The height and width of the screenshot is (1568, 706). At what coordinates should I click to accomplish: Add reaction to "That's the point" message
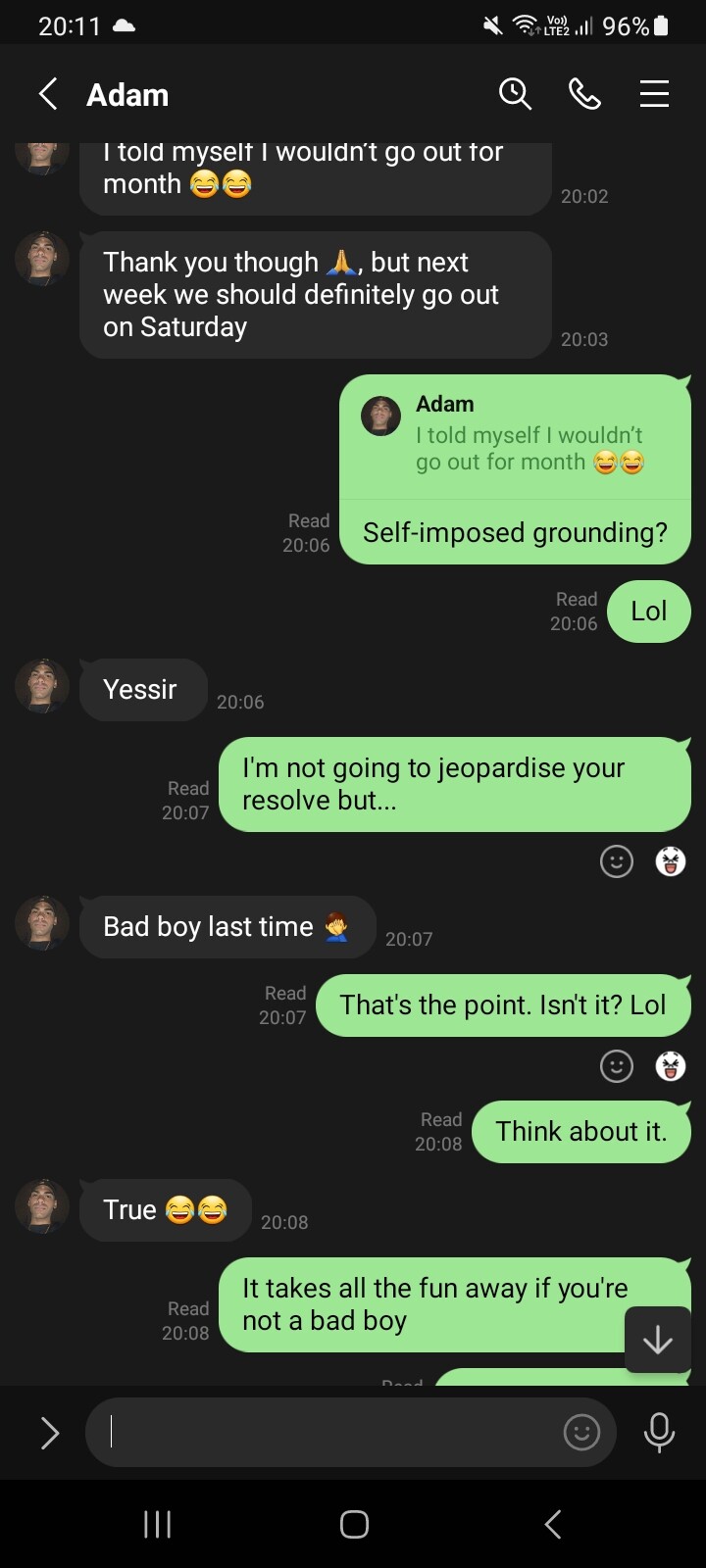[x=617, y=1065]
